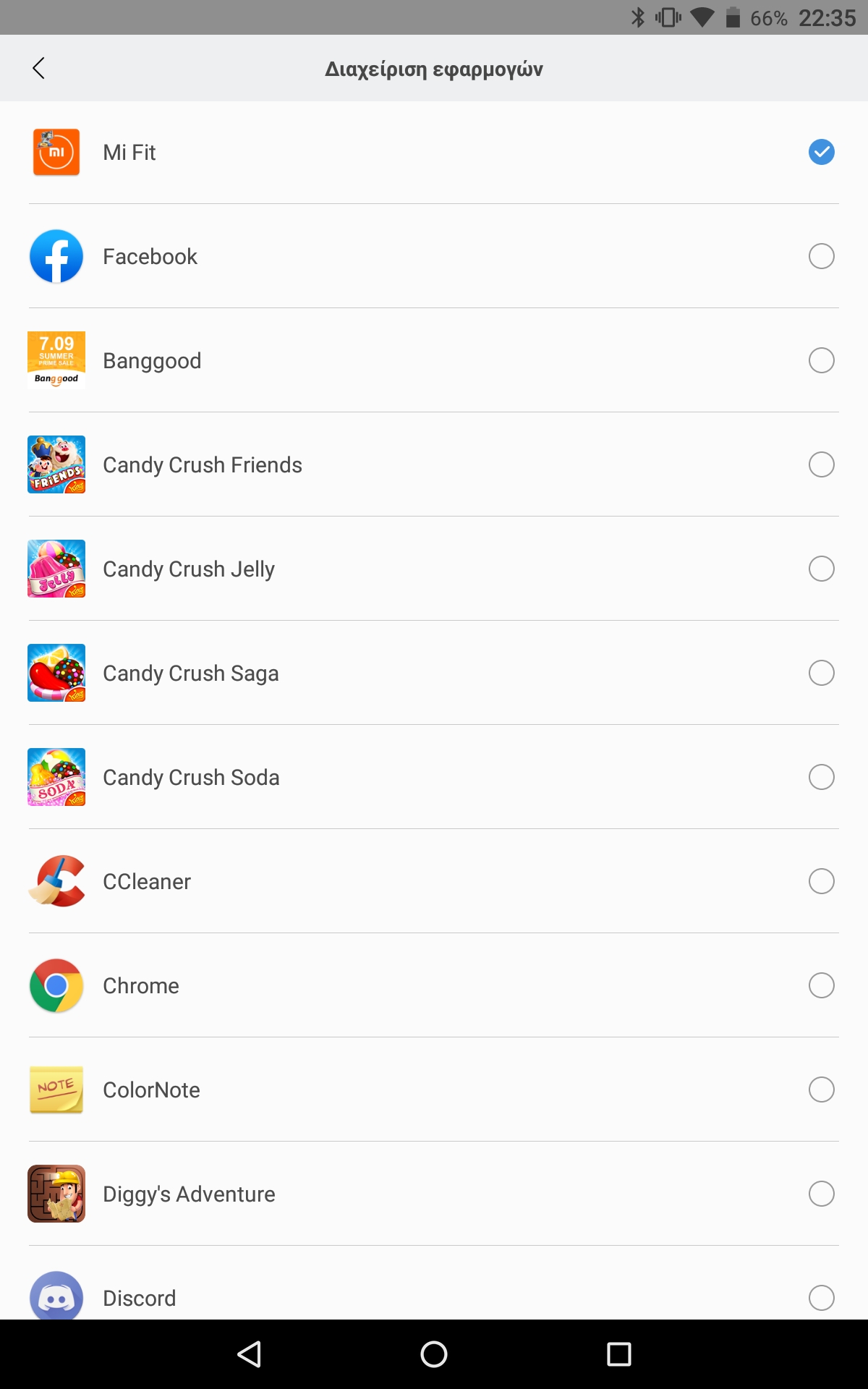The width and height of the screenshot is (868, 1389).
Task: Open the recent apps overview
Action: click(x=618, y=1354)
